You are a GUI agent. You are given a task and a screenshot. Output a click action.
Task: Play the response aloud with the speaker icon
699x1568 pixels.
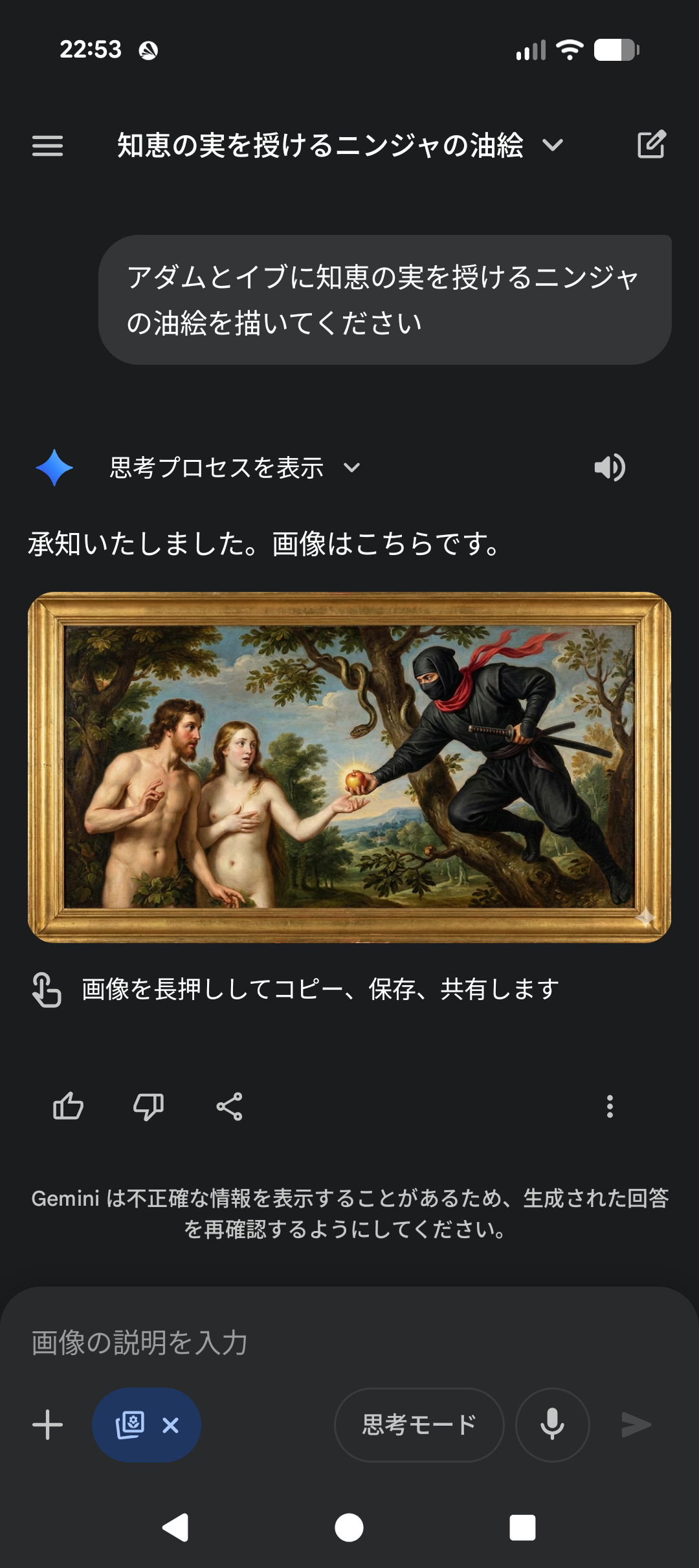point(609,467)
